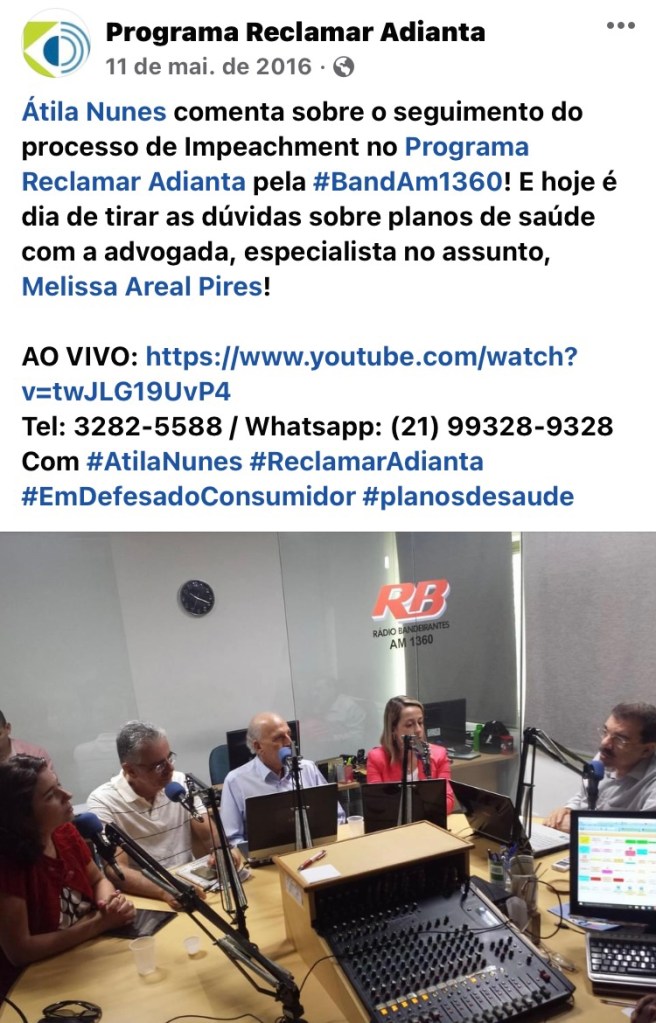This screenshot has height=1023, width=656.
Task: Open the page's profile picture
Action: click(x=56, y=44)
